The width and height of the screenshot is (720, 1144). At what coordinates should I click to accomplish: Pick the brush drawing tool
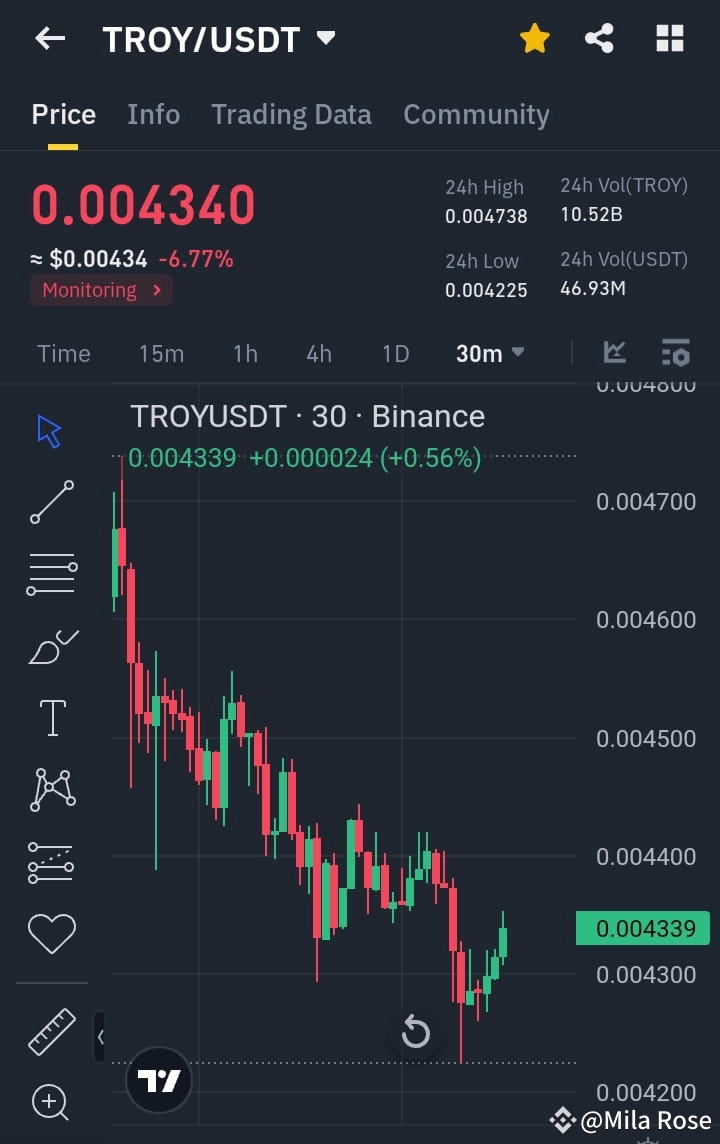(x=51, y=645)
